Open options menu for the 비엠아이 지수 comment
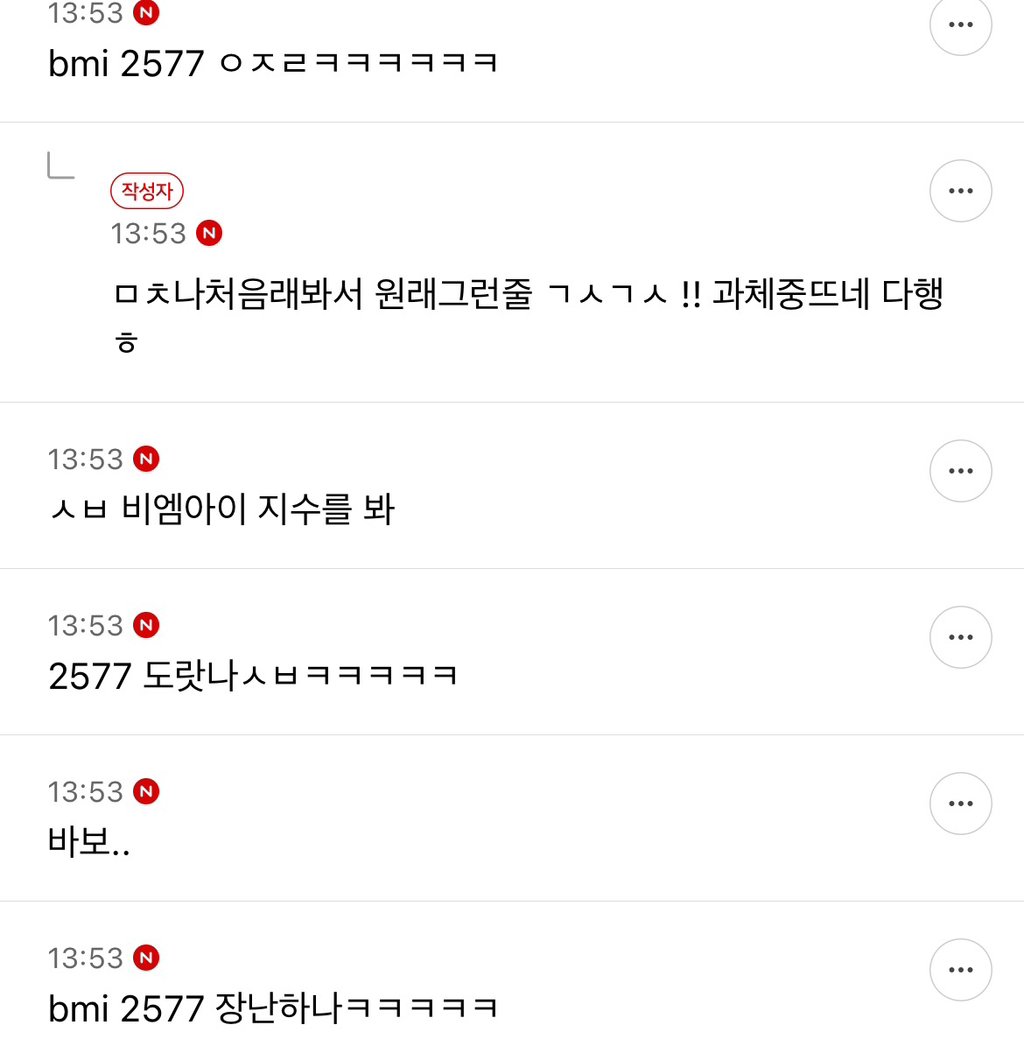The height and width of the screenshot is (1060, 1024). pyautogui.click(x=960, y=470)
